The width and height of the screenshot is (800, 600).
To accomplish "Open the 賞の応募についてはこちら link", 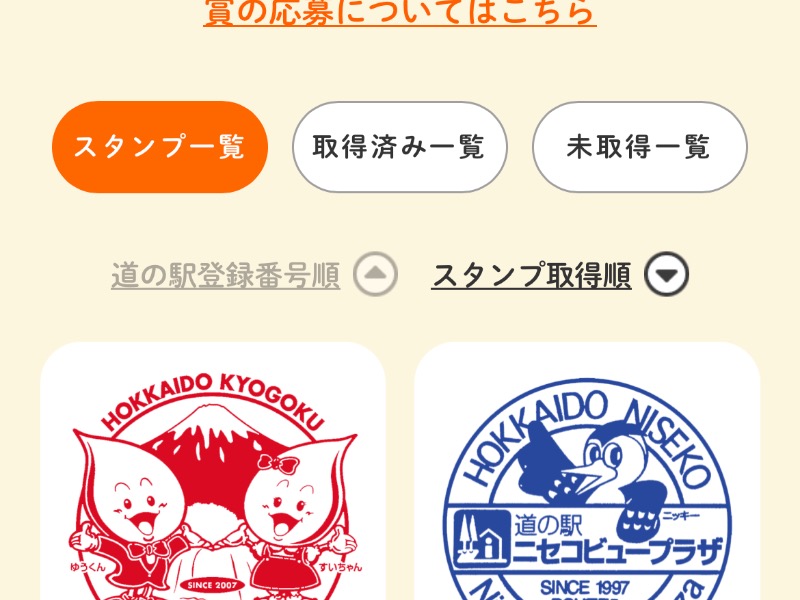I will pos(400,13).
